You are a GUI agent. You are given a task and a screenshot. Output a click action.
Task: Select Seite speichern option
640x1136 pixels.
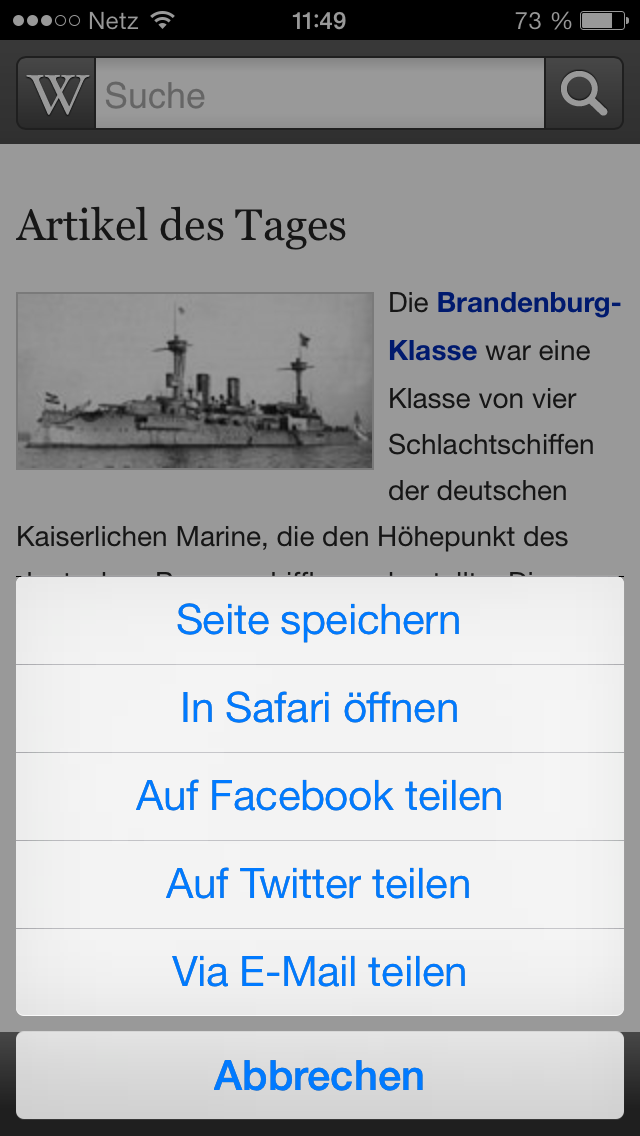click(x=319, y=620)
